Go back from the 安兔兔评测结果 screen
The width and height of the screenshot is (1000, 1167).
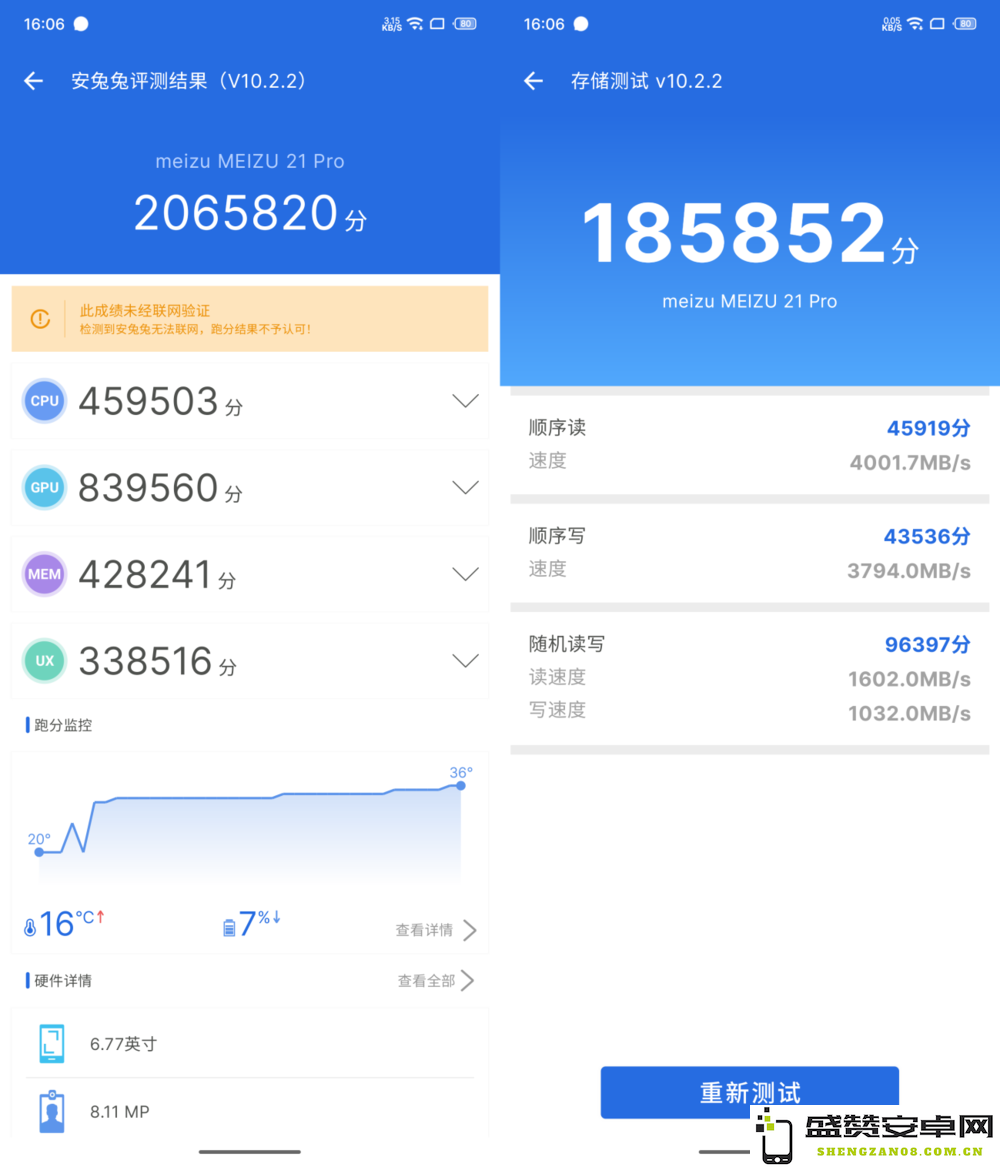click(34, 82)
